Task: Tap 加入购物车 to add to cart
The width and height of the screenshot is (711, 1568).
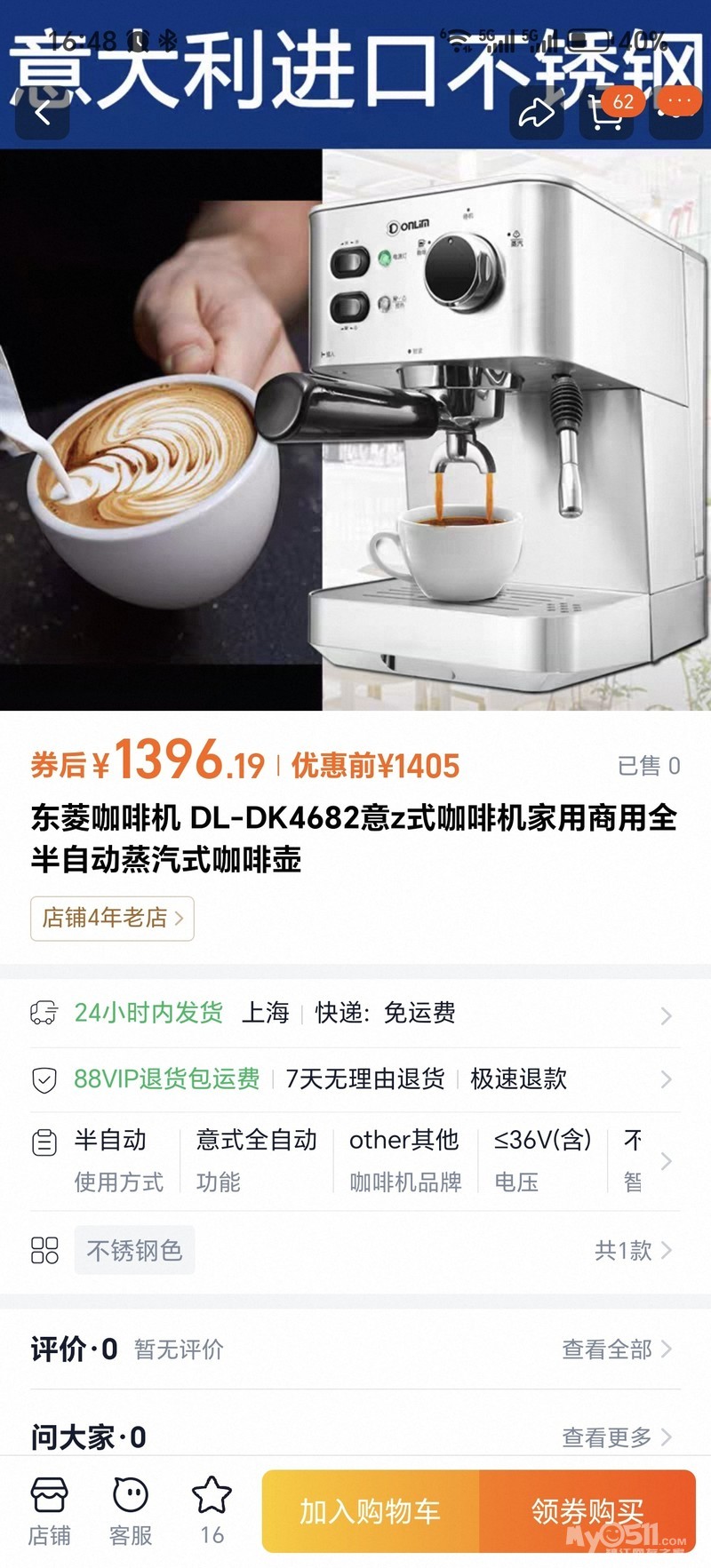Action: tap(370, 1511)
